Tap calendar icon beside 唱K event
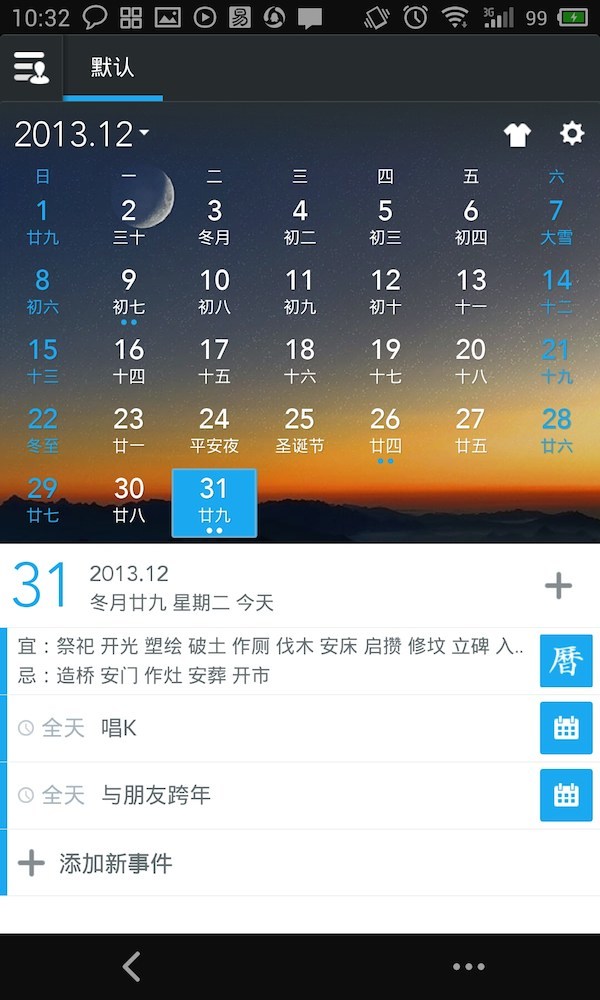The image size is (600, 1000). [x=566, y=728]
